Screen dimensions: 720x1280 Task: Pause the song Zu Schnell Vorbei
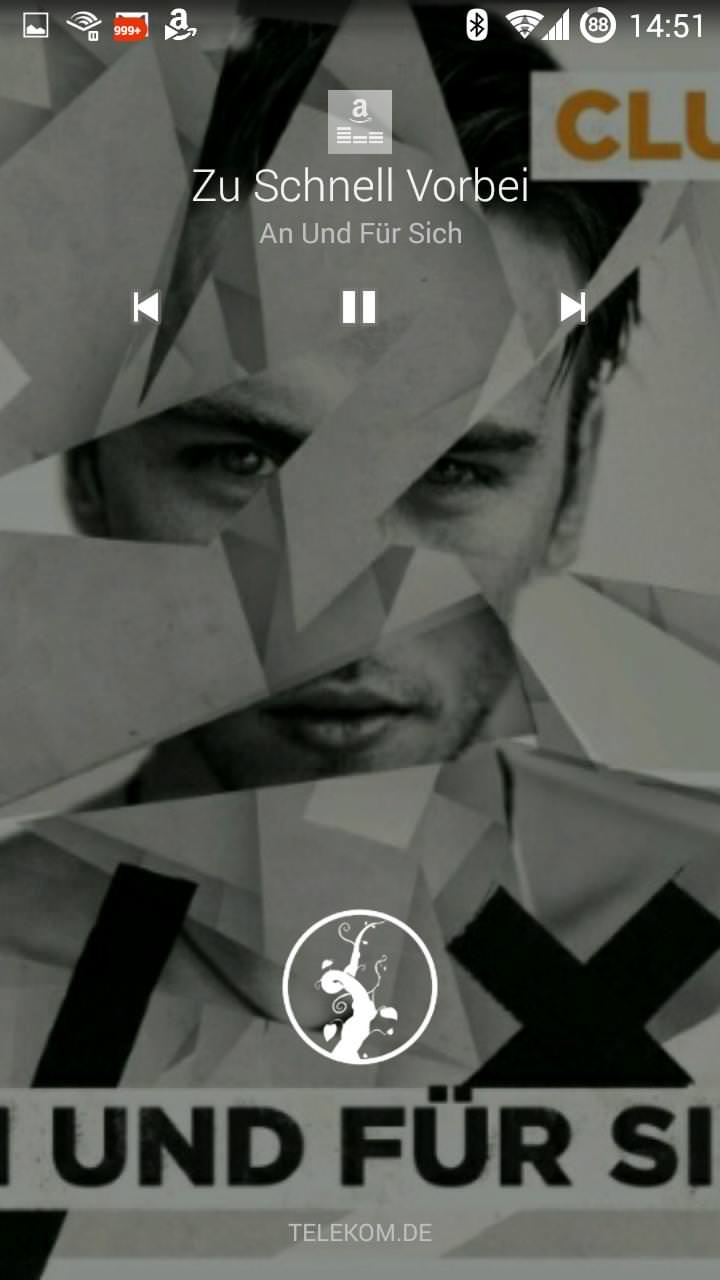click(359, 307)
